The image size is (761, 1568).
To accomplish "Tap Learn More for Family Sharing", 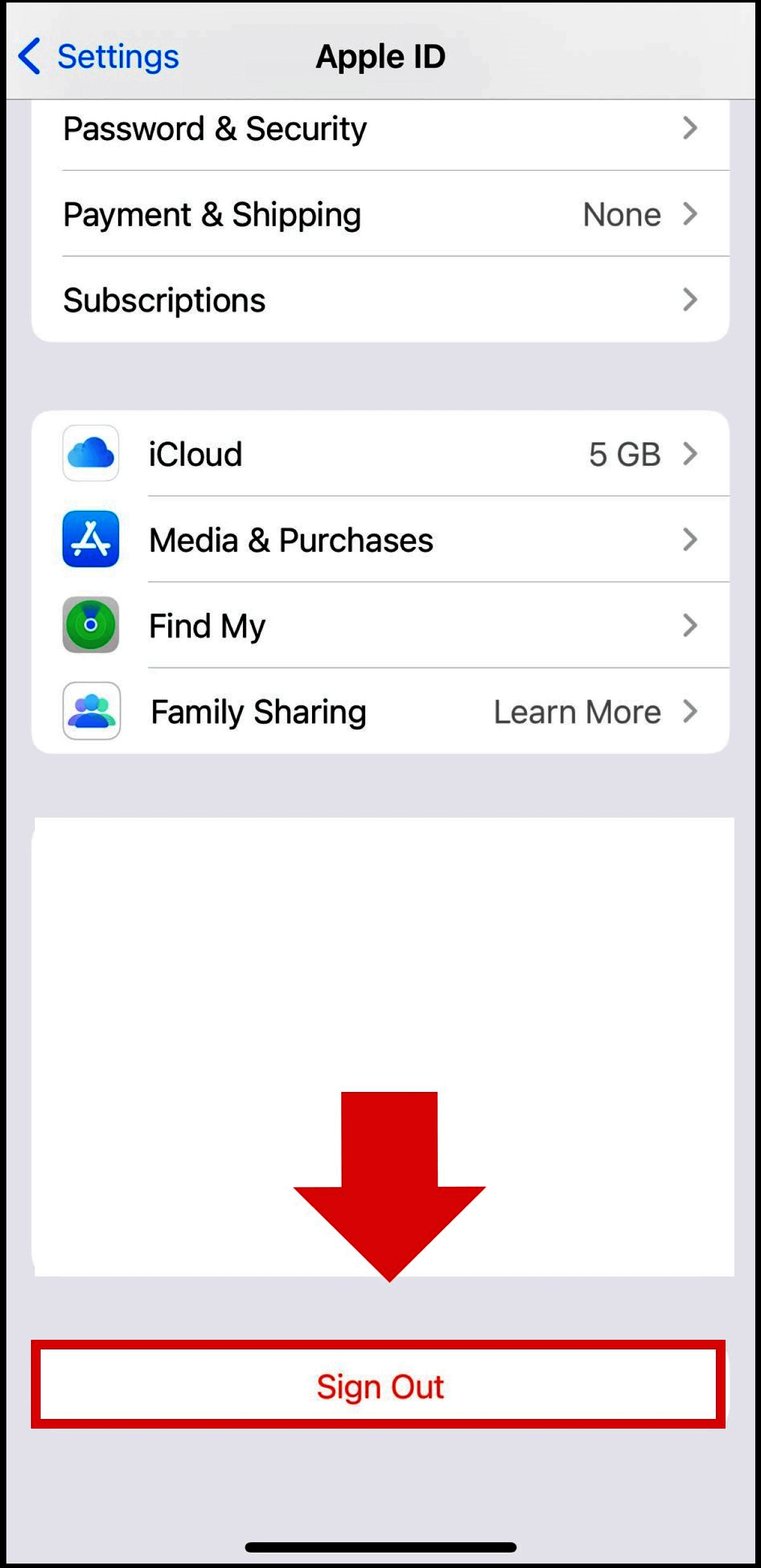I will click(x=576, y=711).
